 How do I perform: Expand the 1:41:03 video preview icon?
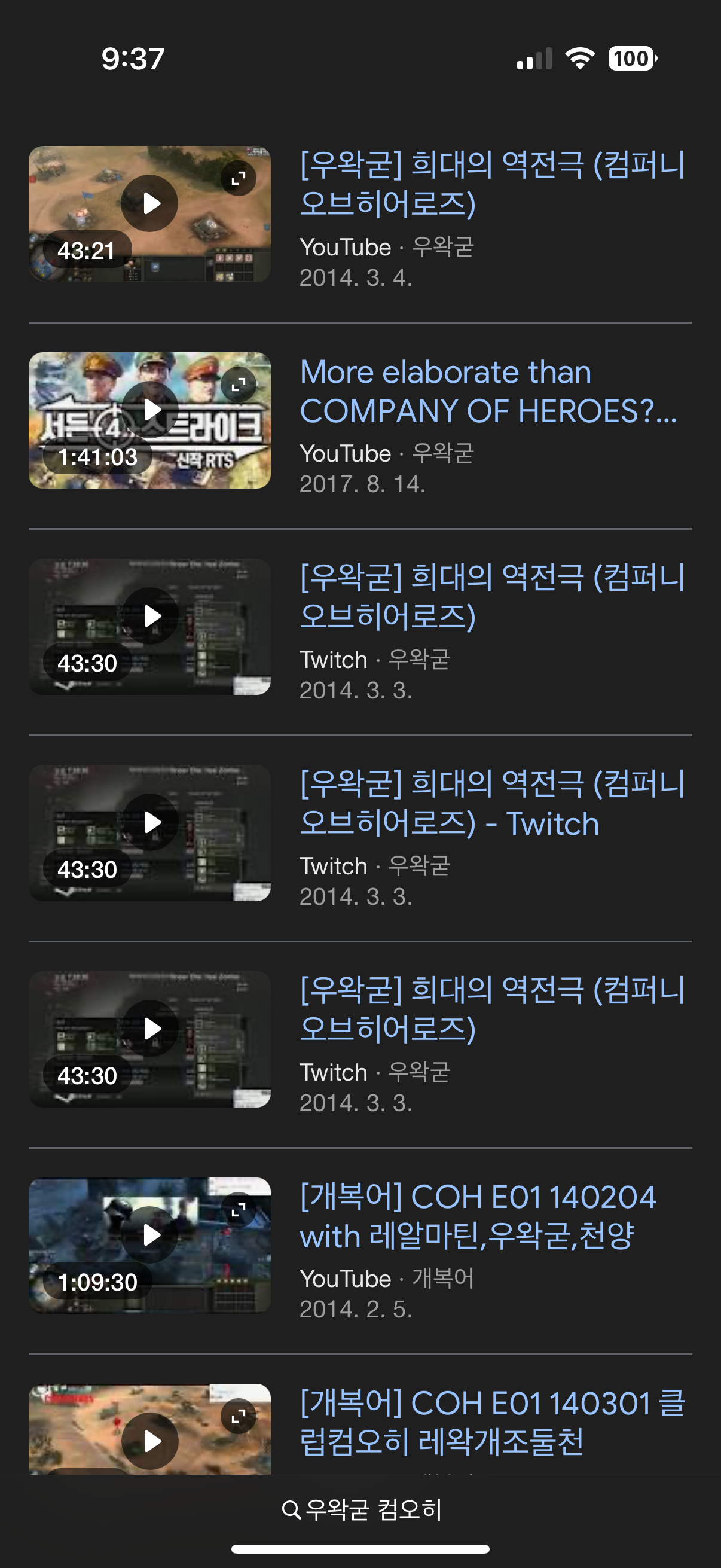pyautogui.click(x=238, y=385)
